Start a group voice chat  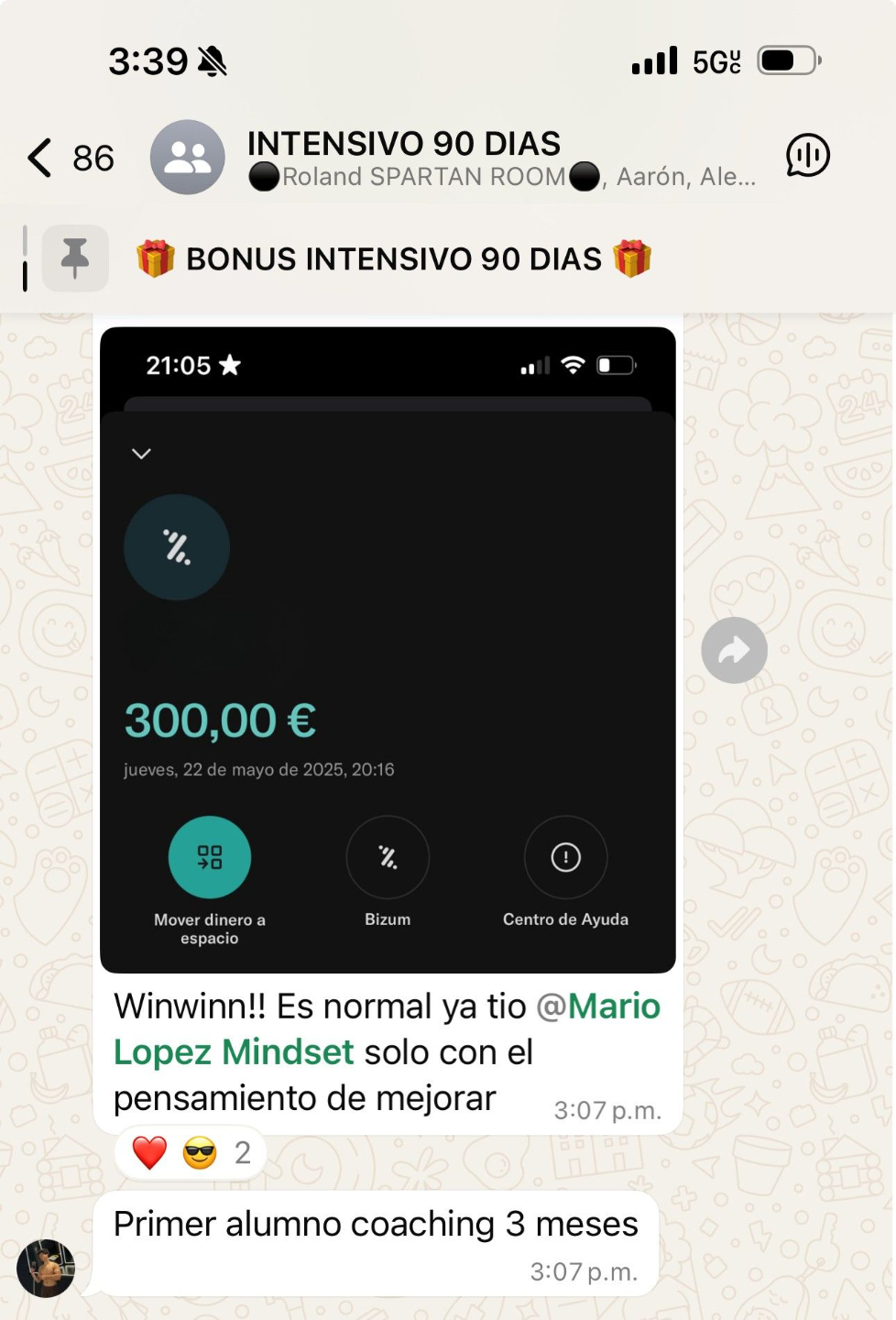coord(807,156)
